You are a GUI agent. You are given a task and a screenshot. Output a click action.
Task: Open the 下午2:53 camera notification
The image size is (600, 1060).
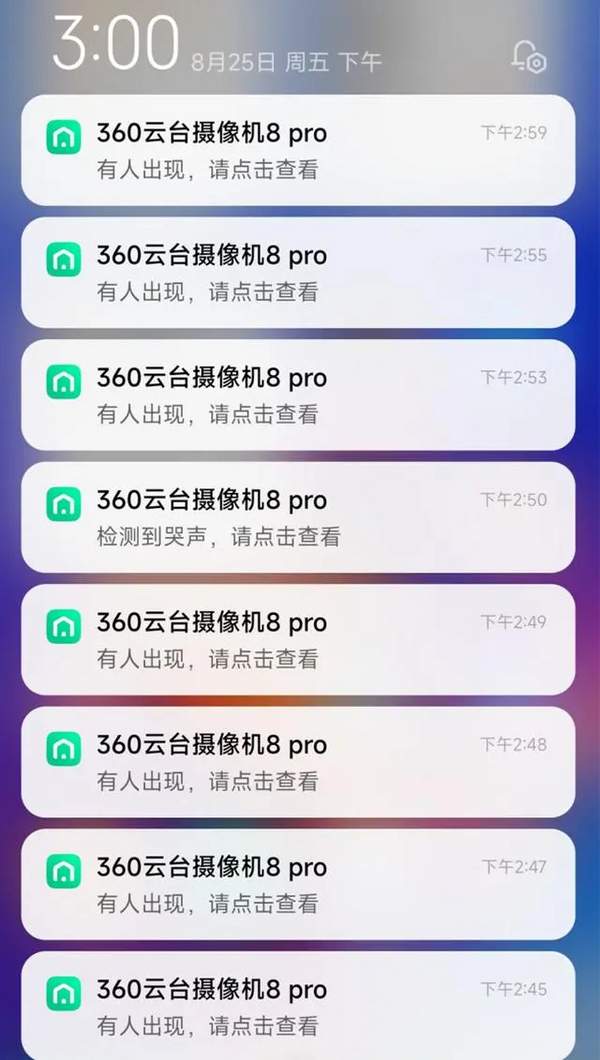(298, 395)
